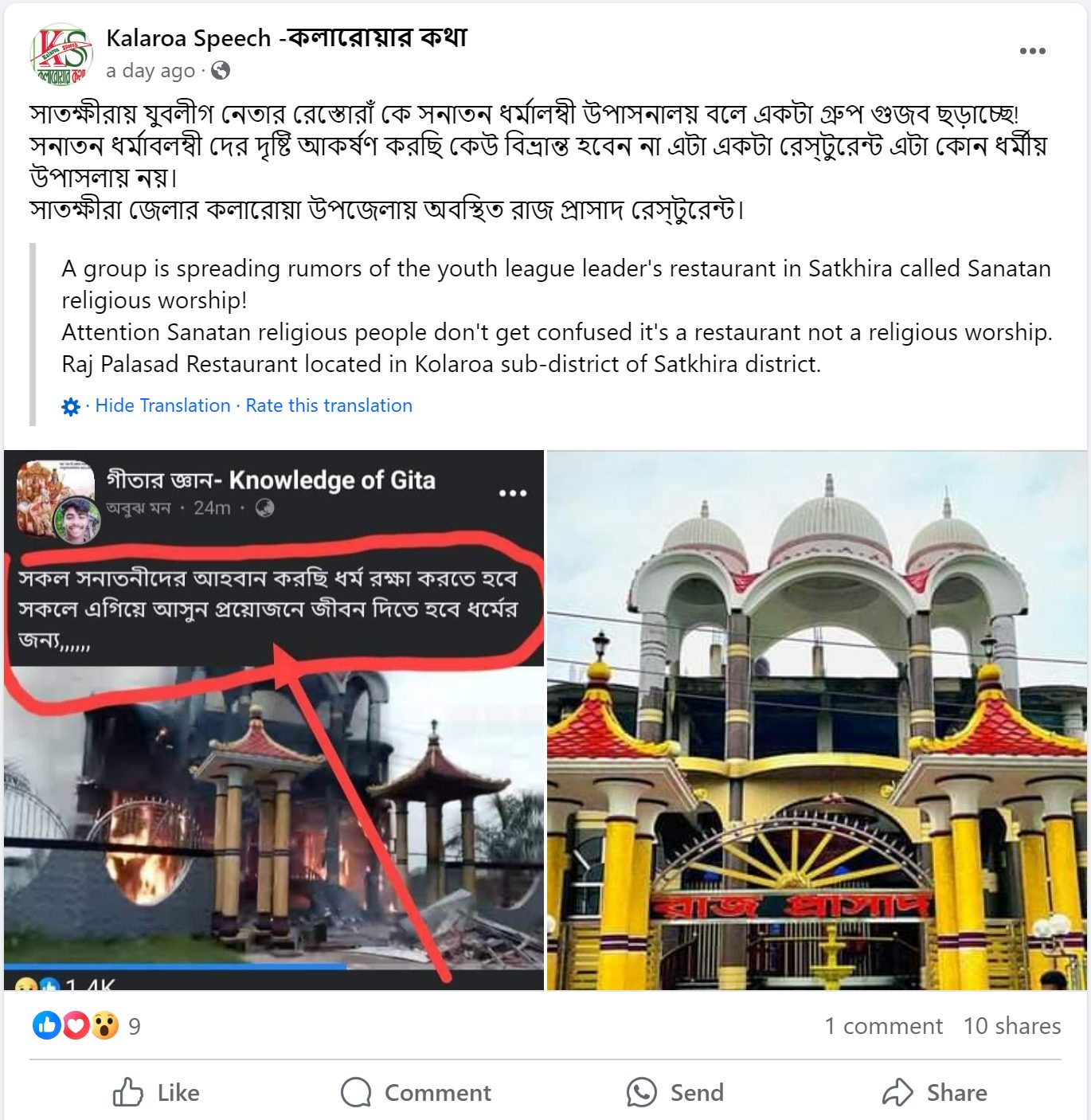The image size is (1091, 1120).
Task: Open Kalaroa Speech page profile picture
Action: point(61,54)
